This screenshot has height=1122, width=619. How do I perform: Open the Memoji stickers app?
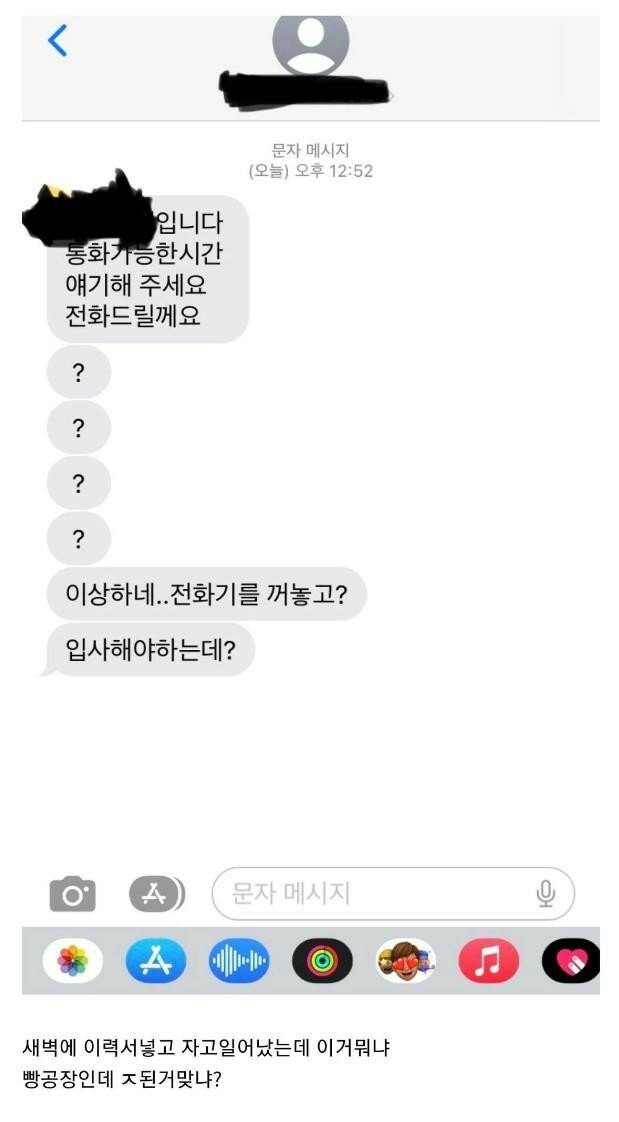[405, 962]
